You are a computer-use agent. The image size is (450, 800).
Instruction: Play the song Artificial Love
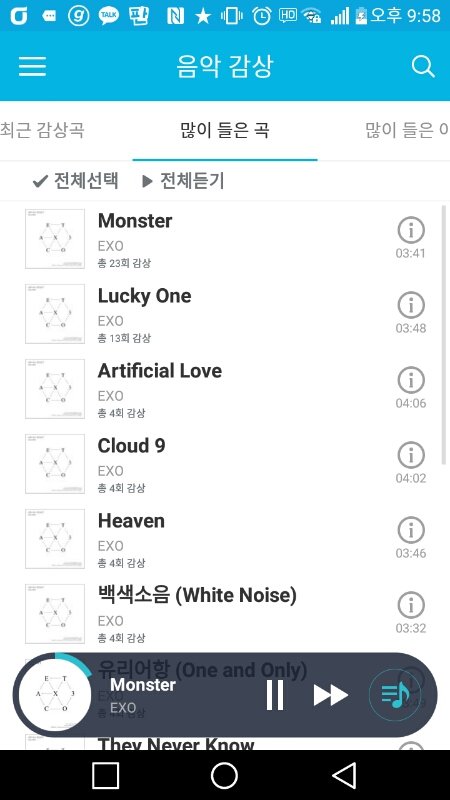click(221, 389)
